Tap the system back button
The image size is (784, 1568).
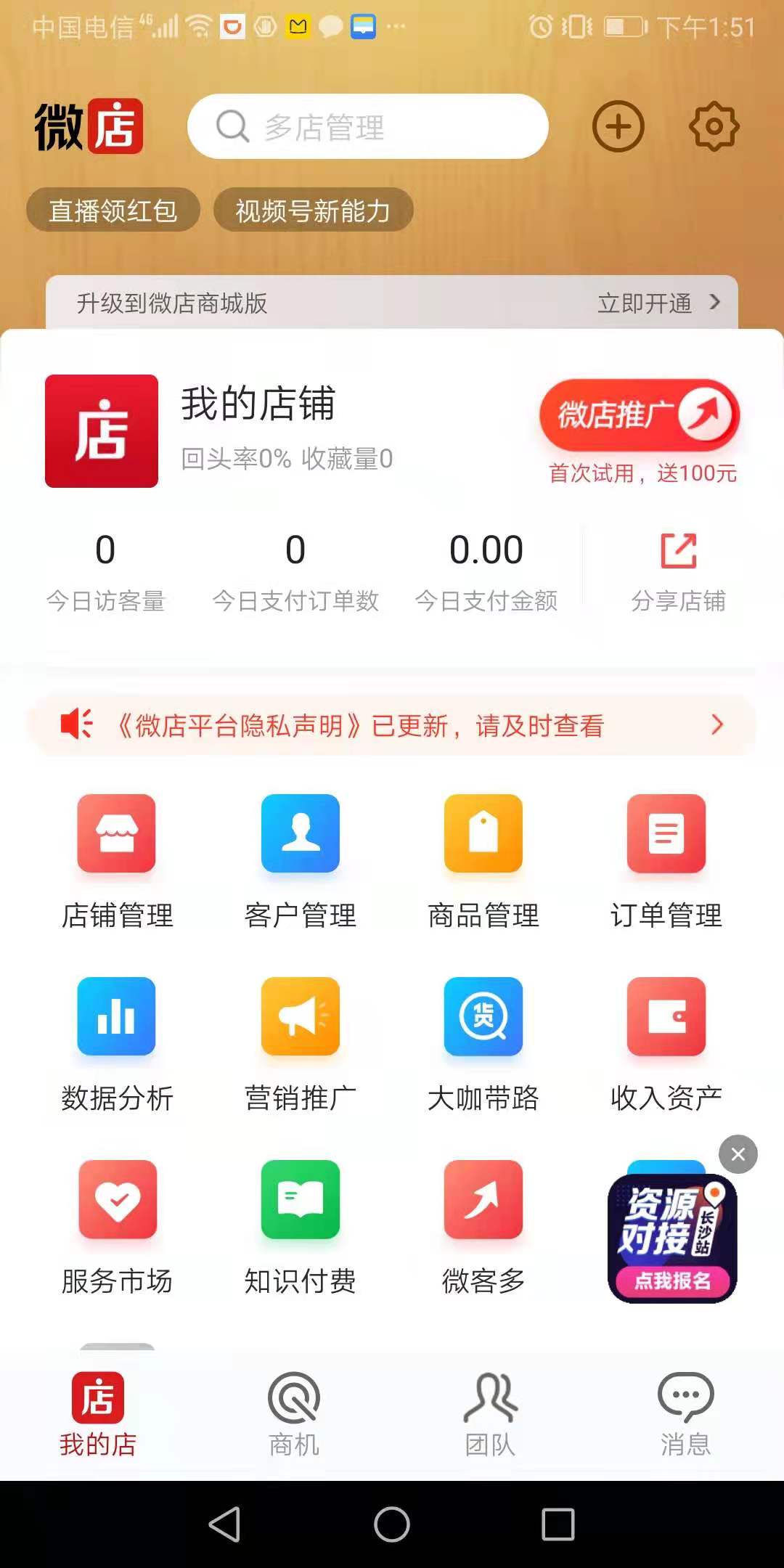[224, 1524]
